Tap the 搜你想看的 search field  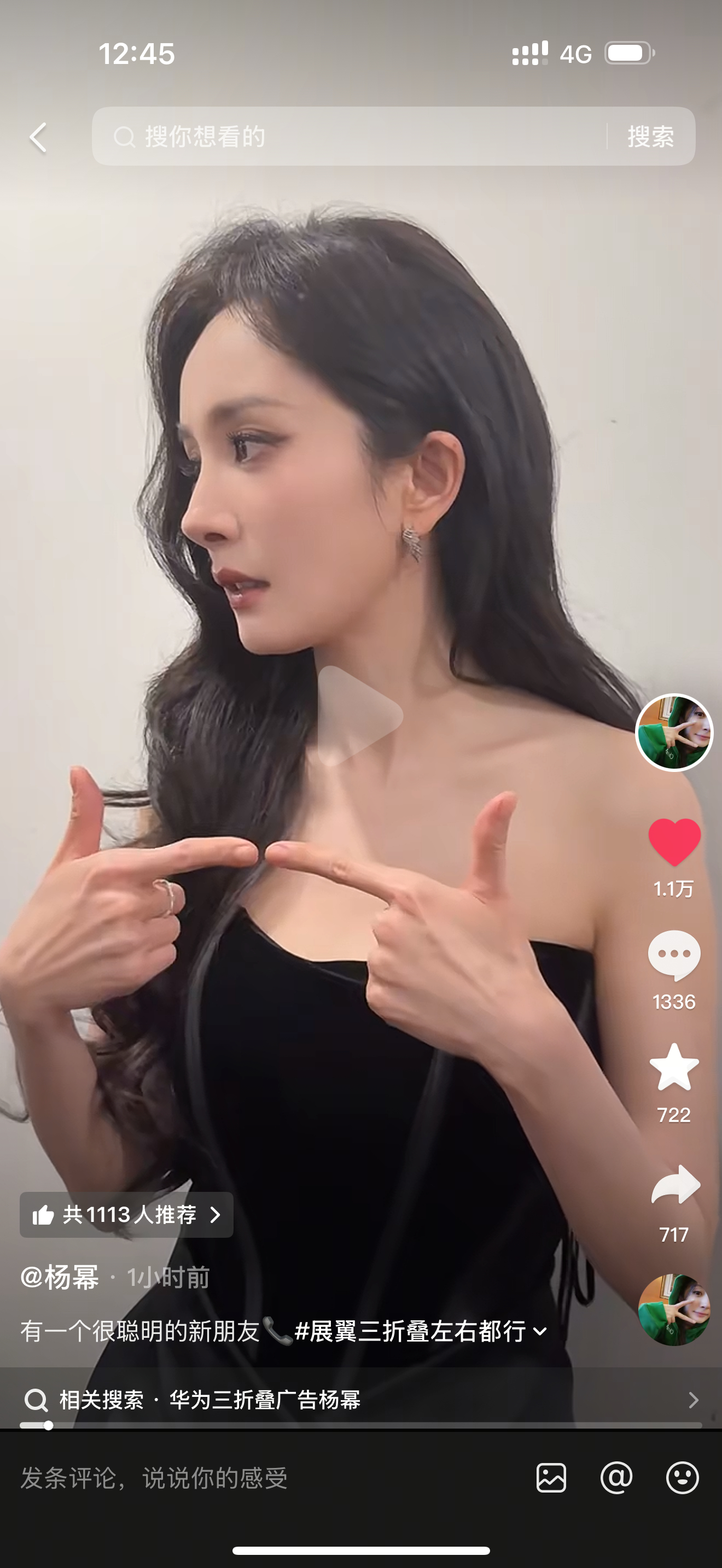[350, 136]
